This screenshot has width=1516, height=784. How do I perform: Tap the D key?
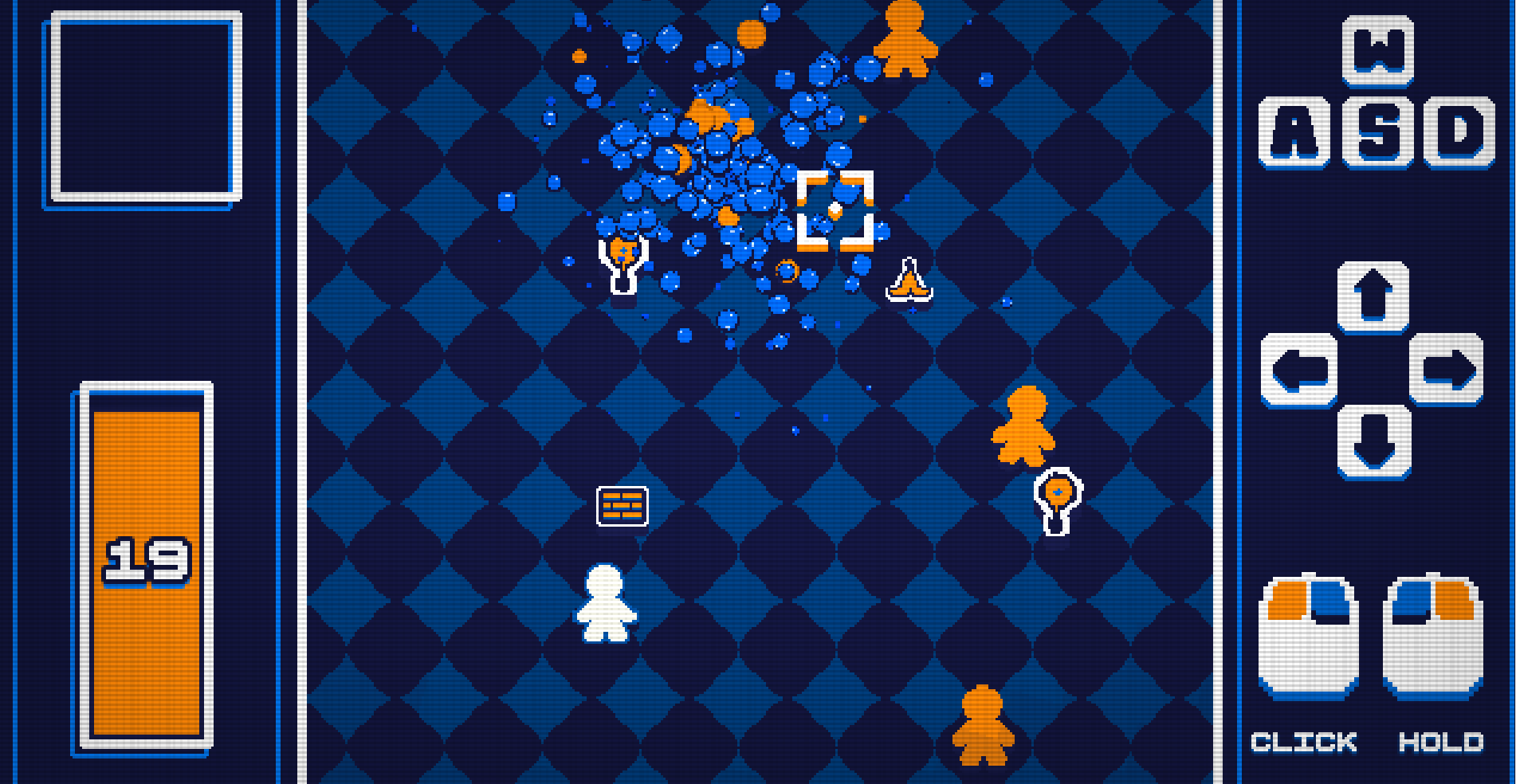pyautogui.click(x=1459, y=131)
